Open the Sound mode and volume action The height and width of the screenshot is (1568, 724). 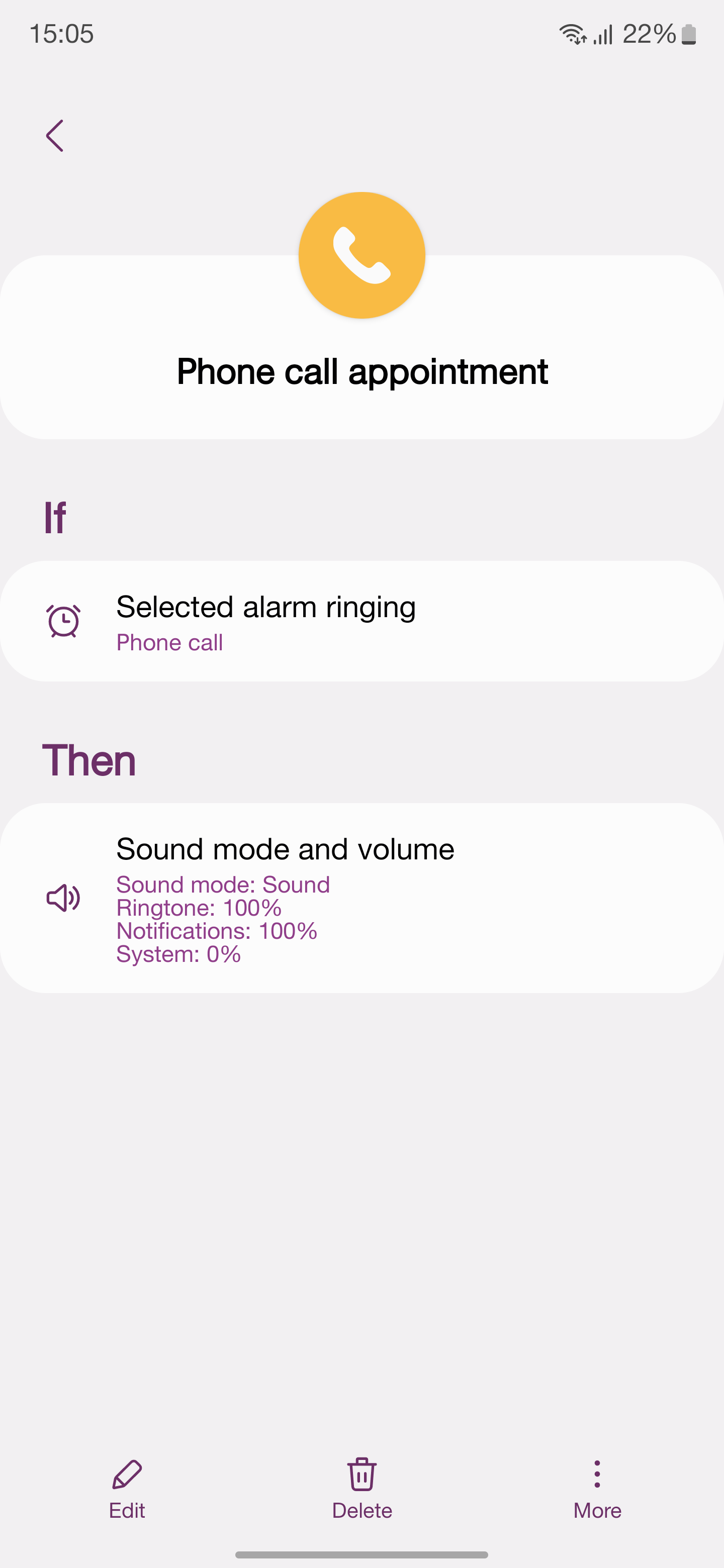[x=361, y=898]
